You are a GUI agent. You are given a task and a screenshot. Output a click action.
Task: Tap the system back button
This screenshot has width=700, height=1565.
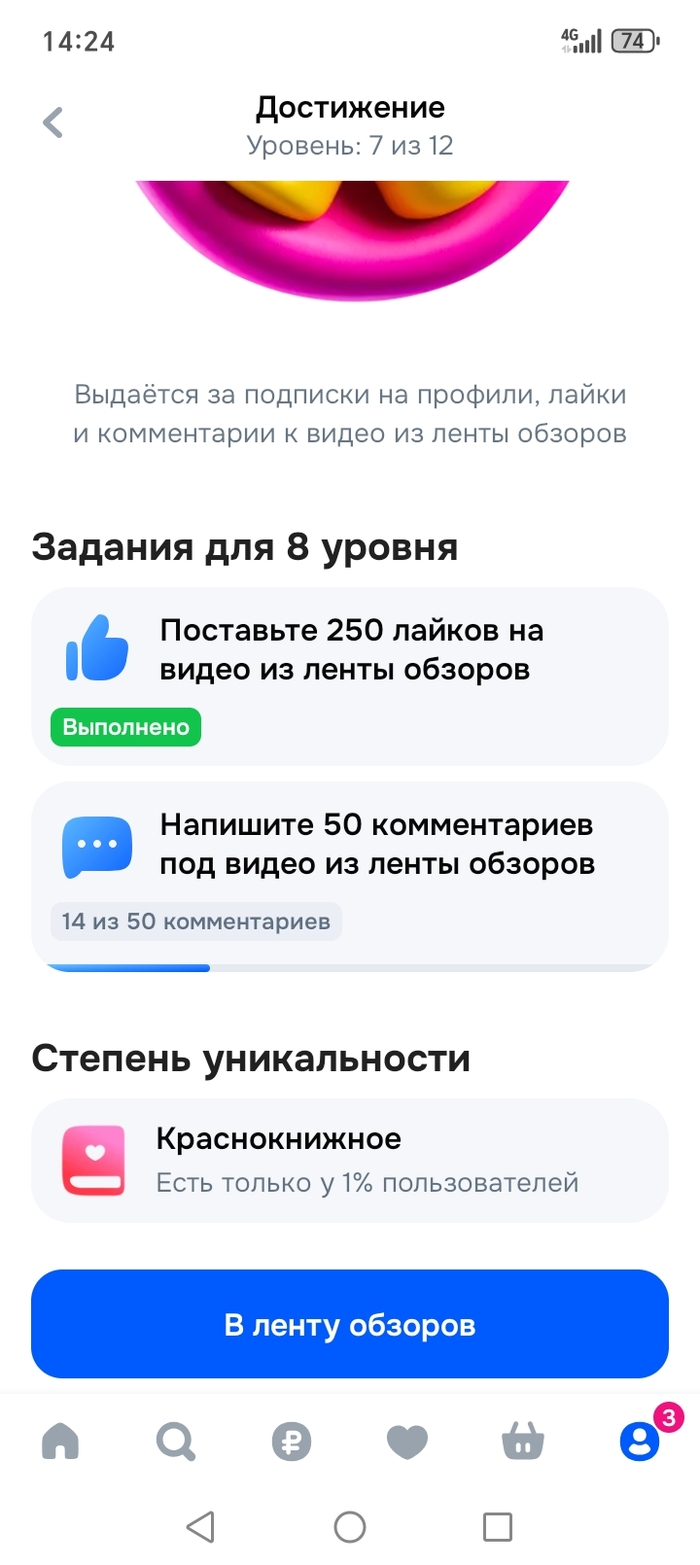(201, 1526)
